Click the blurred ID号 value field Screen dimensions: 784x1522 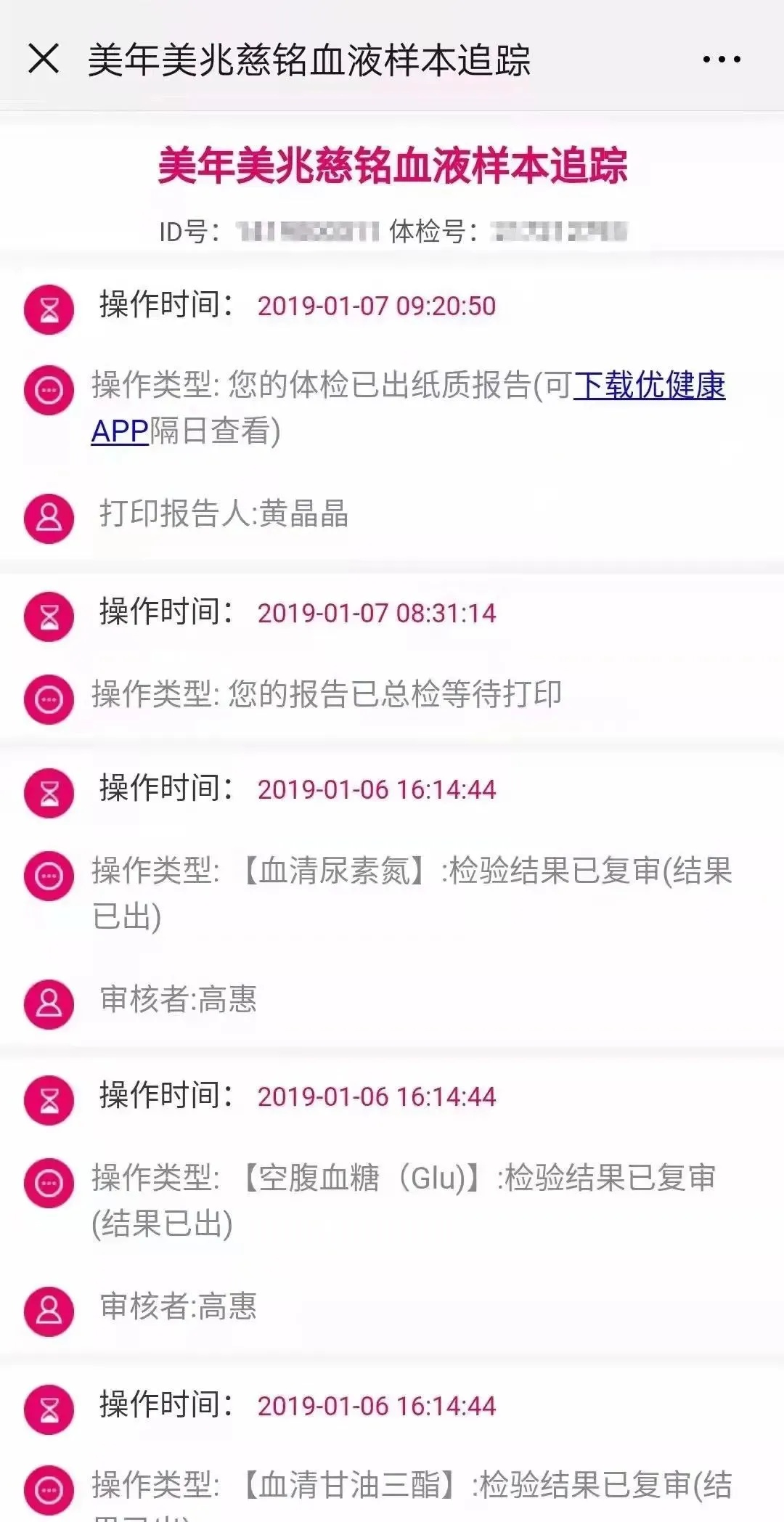(305, 231)
